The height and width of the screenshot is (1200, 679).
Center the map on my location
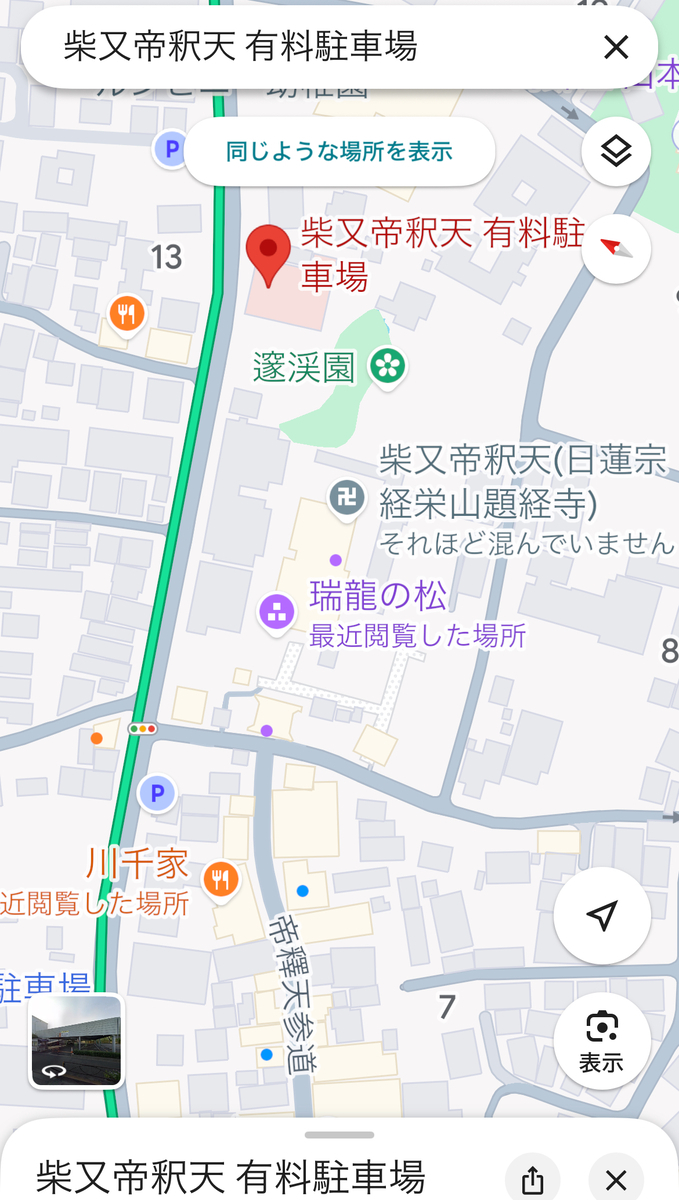pyautogui.click(x=601, y=916)
